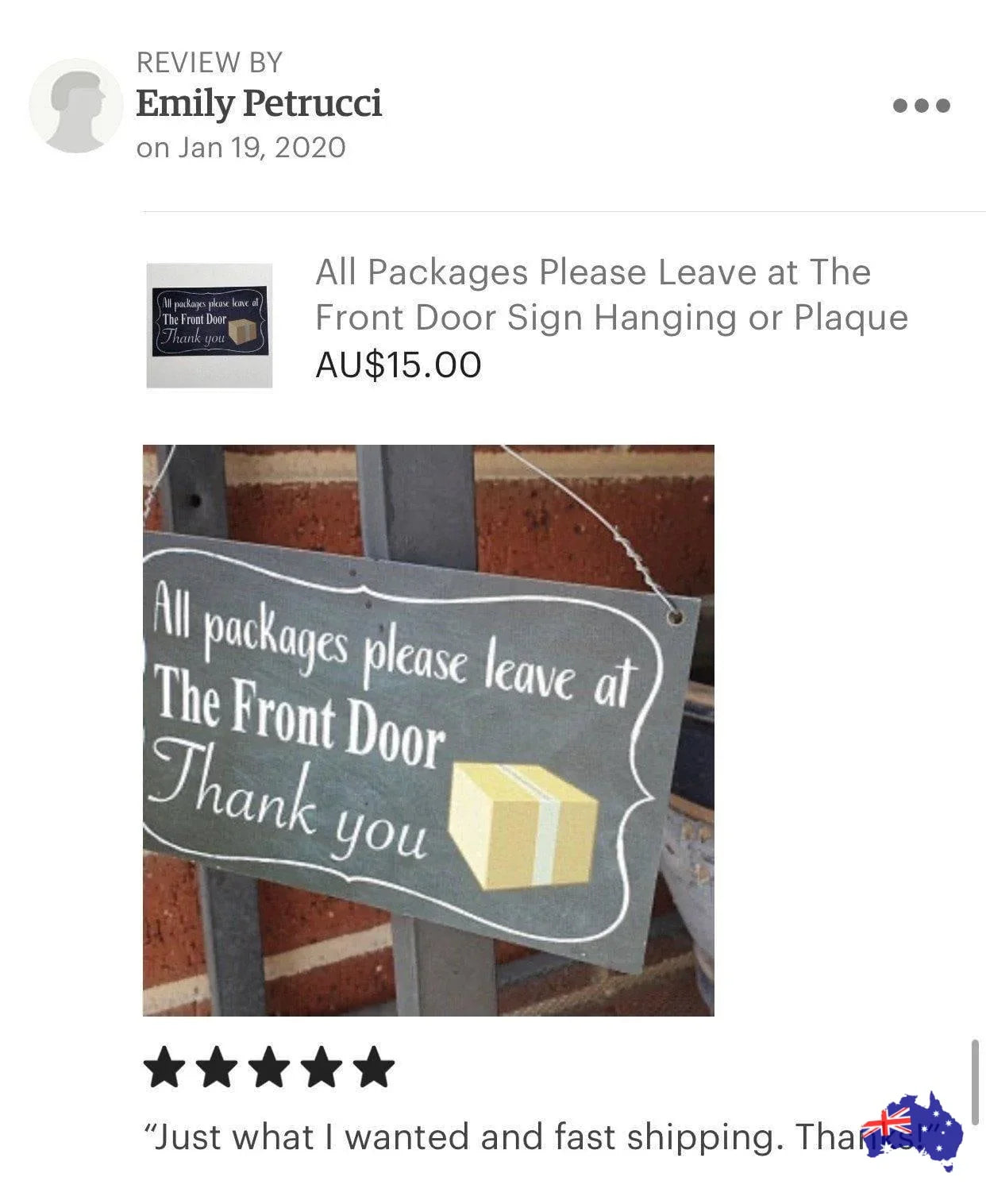Viewport: 986px width, 1204px height.
Task: Open the All Packages Front Door Sign listing
Action: pos(611,295)
